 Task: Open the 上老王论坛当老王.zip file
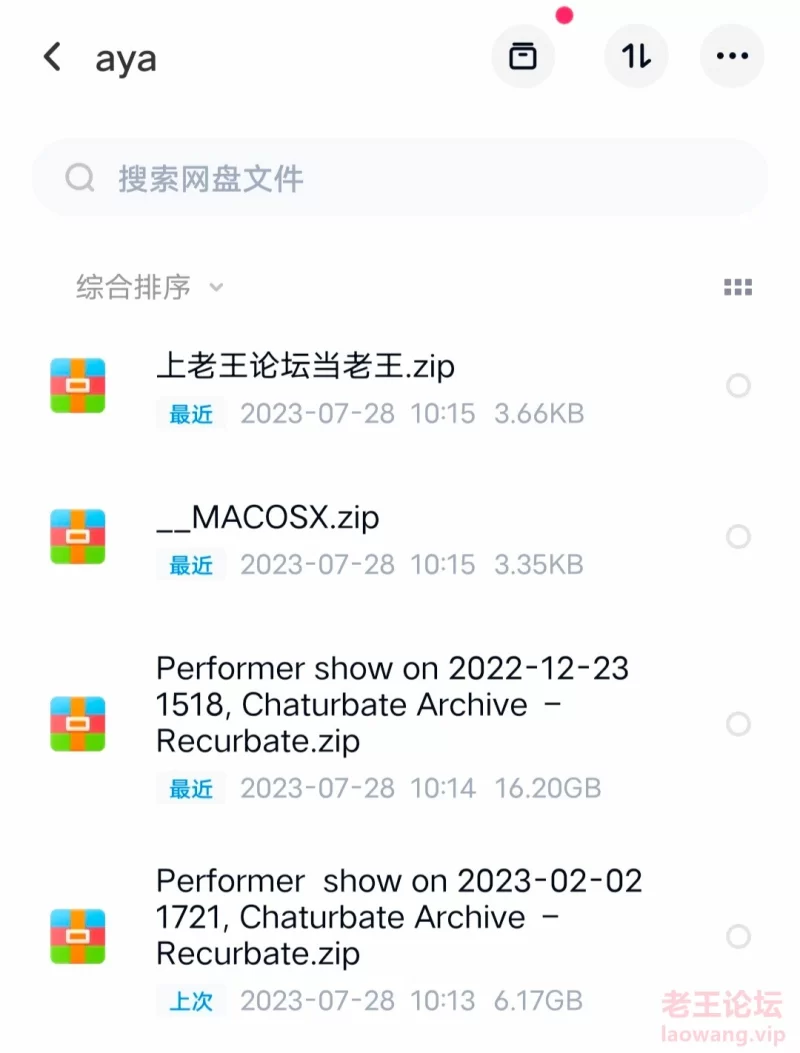pyautogui.click(x=306, y=367)
